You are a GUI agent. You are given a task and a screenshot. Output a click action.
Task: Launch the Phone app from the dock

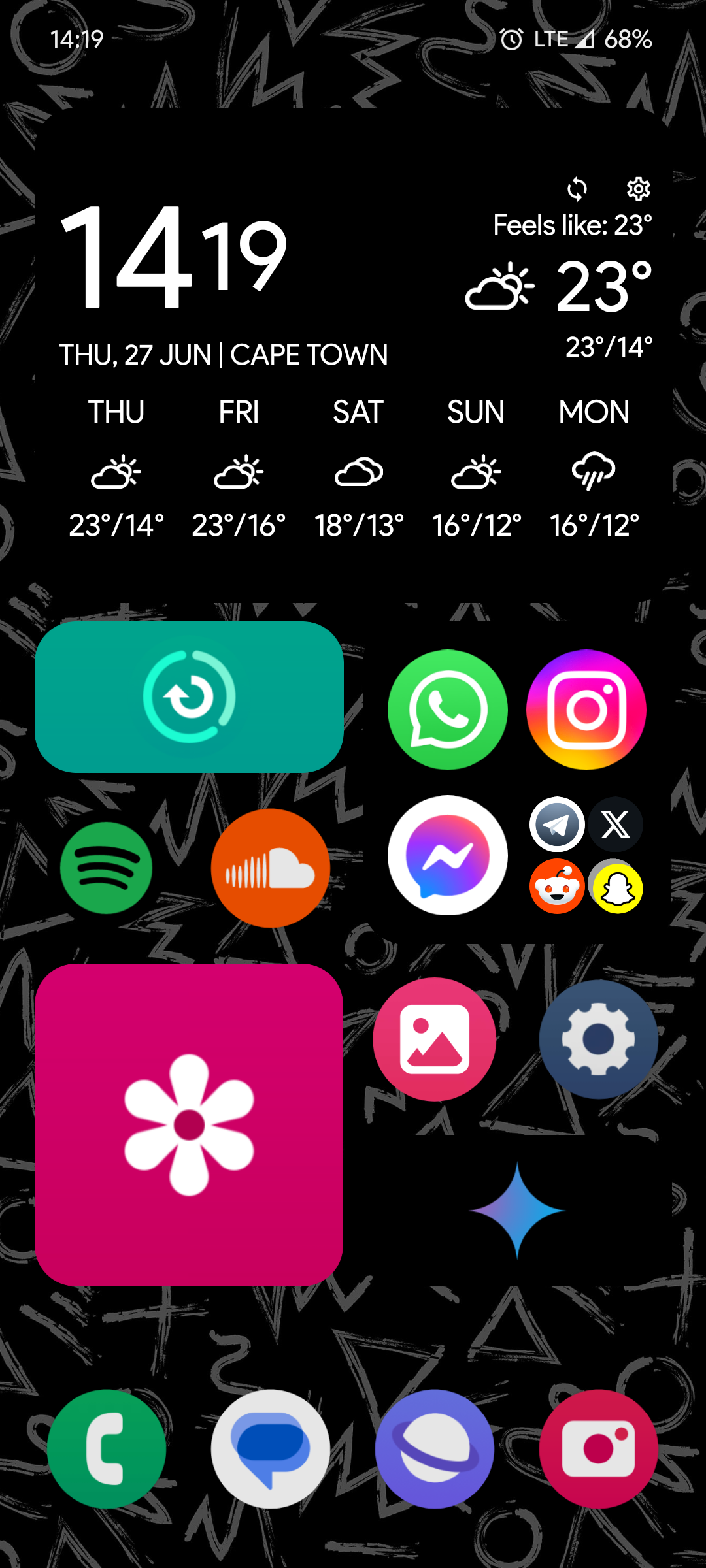(107, 1449)
